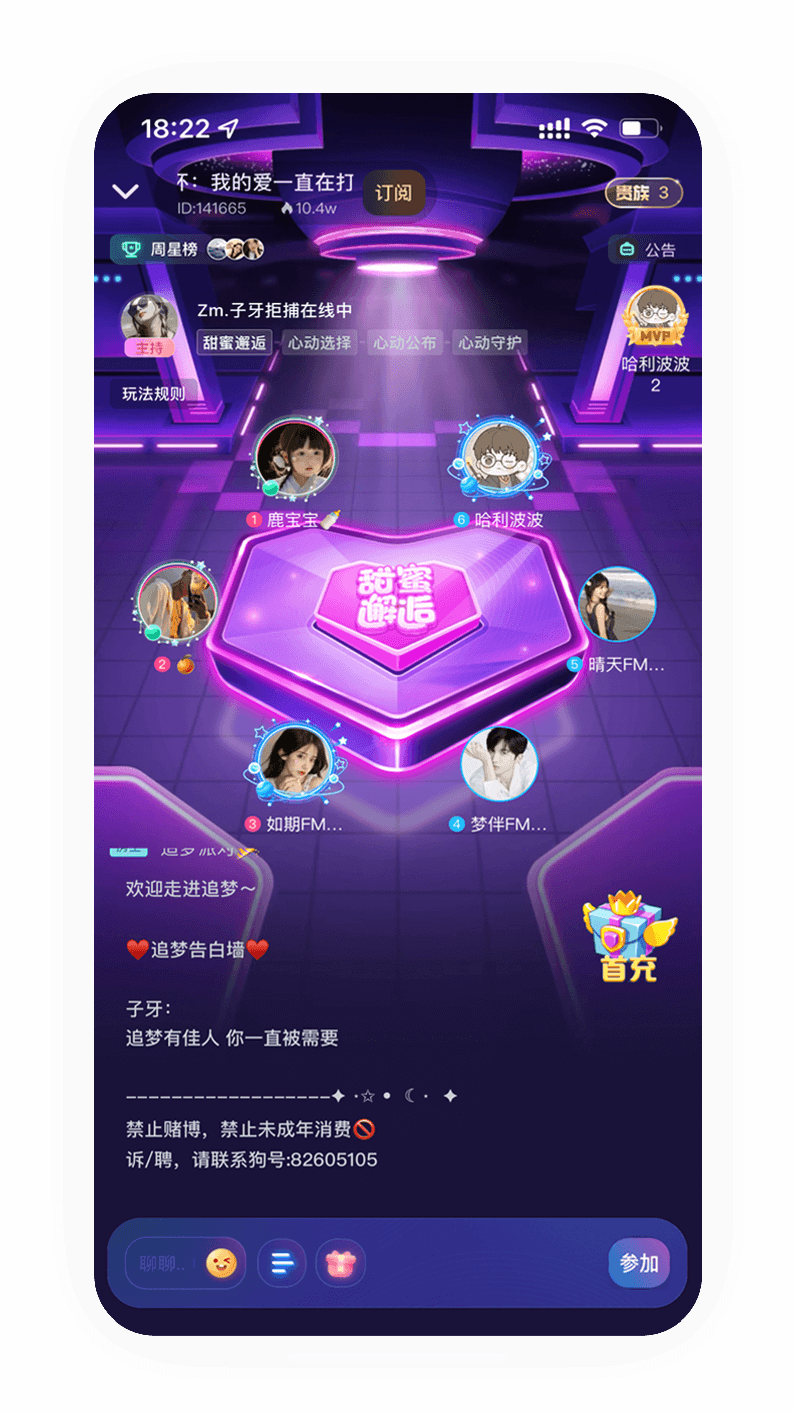This screenshot has height=1412, width=794.
Task: Open the 首充 first recharge gift
Action: (x=629, y=937)
